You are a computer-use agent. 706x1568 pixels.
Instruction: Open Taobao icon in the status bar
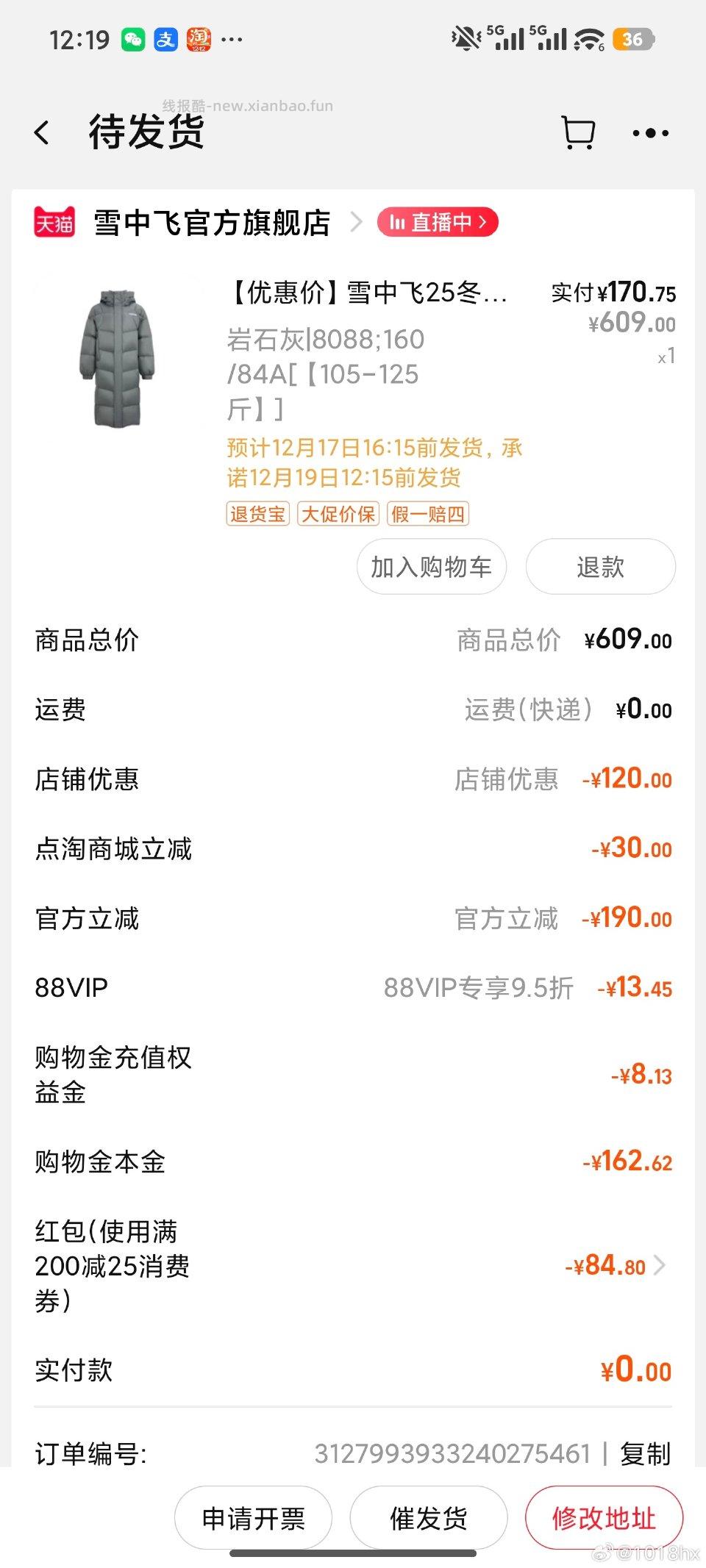(x=199, y=38)
